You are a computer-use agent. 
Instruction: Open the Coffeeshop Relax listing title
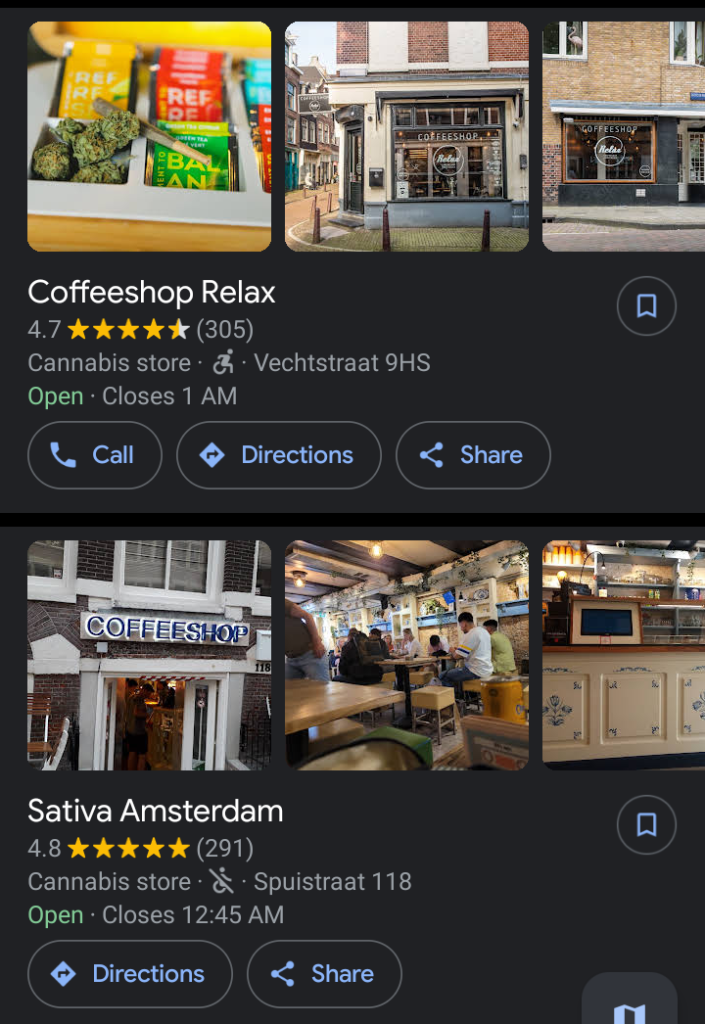click(x=151, y=292)
